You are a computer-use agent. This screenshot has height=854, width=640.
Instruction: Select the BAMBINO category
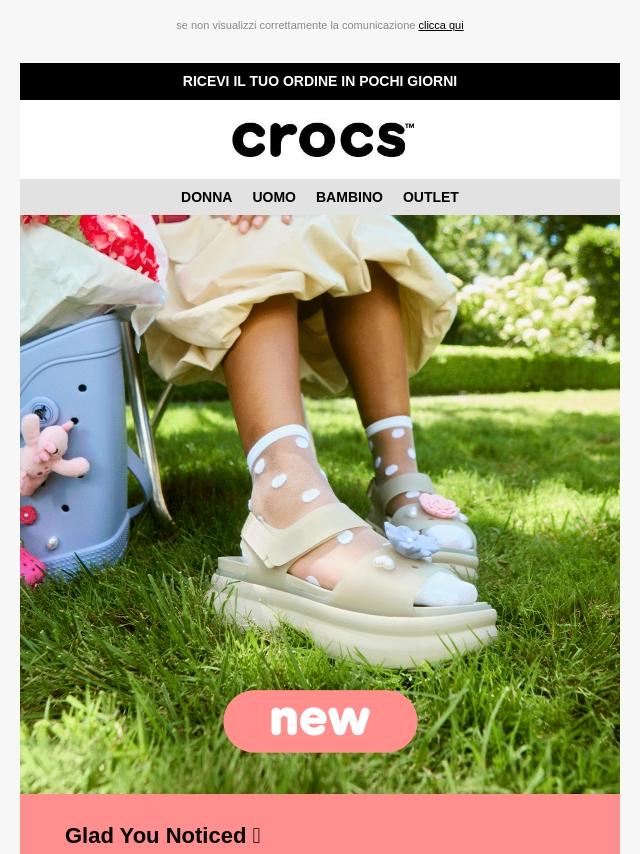tap(349, 197)
